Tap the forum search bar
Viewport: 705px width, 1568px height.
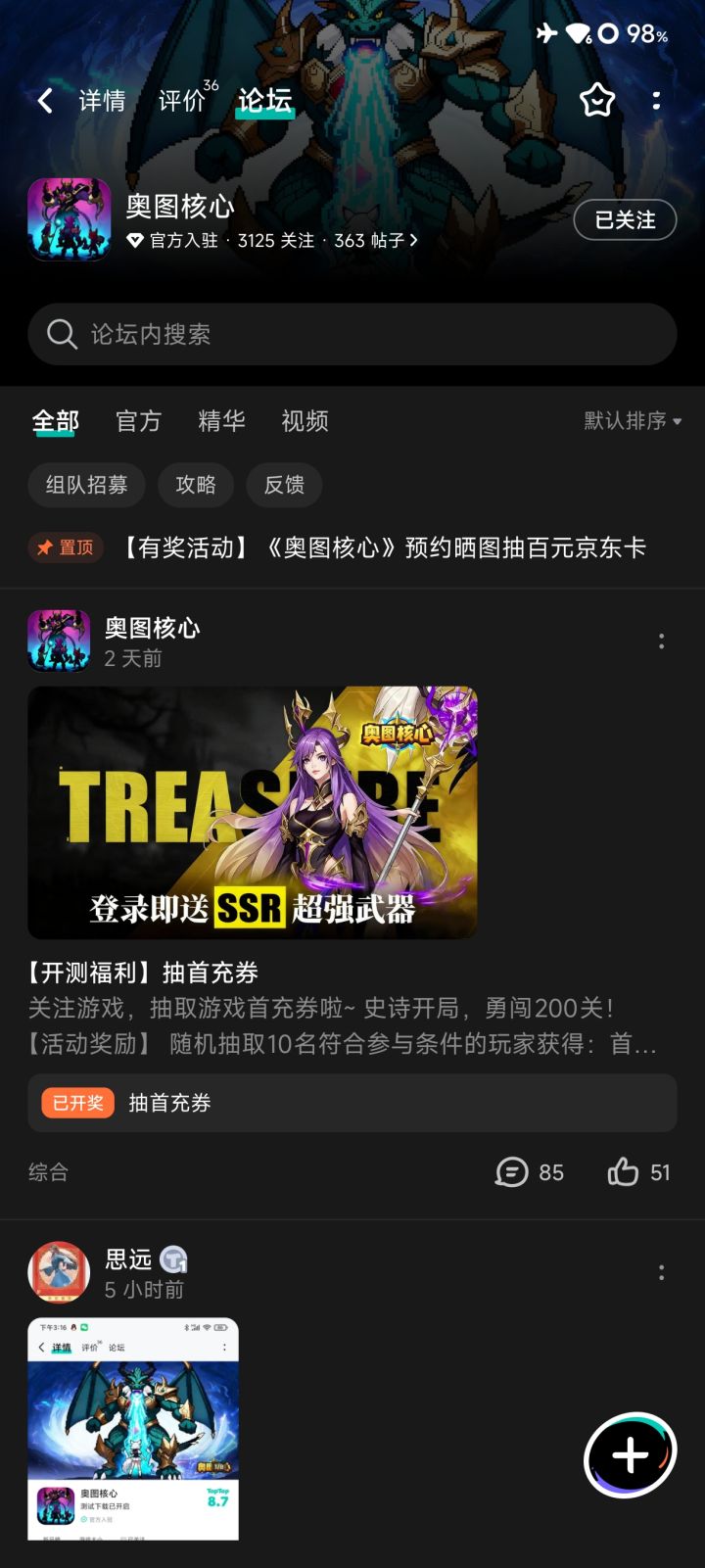[352, 334]
